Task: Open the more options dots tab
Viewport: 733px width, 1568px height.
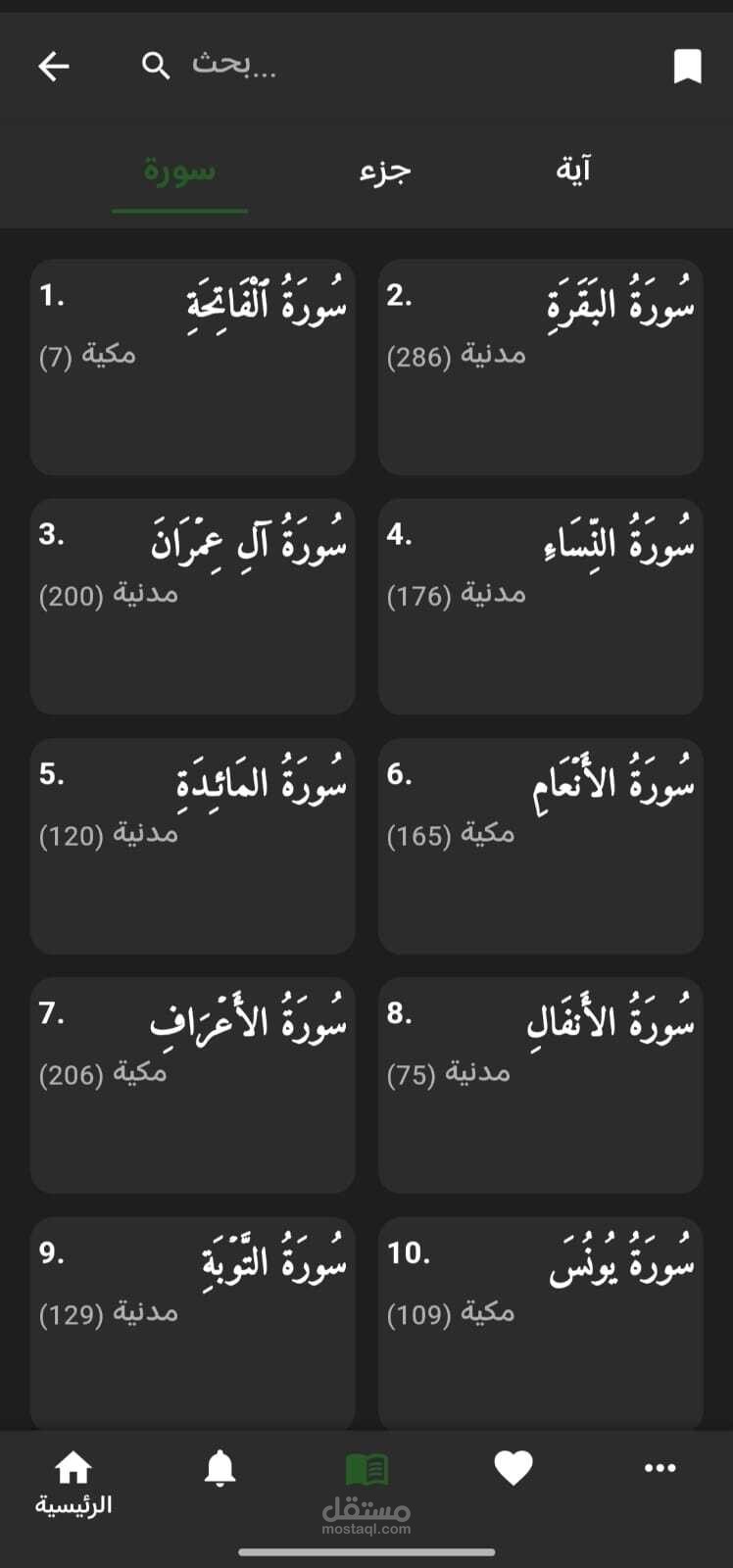Action: (660, 1468)
